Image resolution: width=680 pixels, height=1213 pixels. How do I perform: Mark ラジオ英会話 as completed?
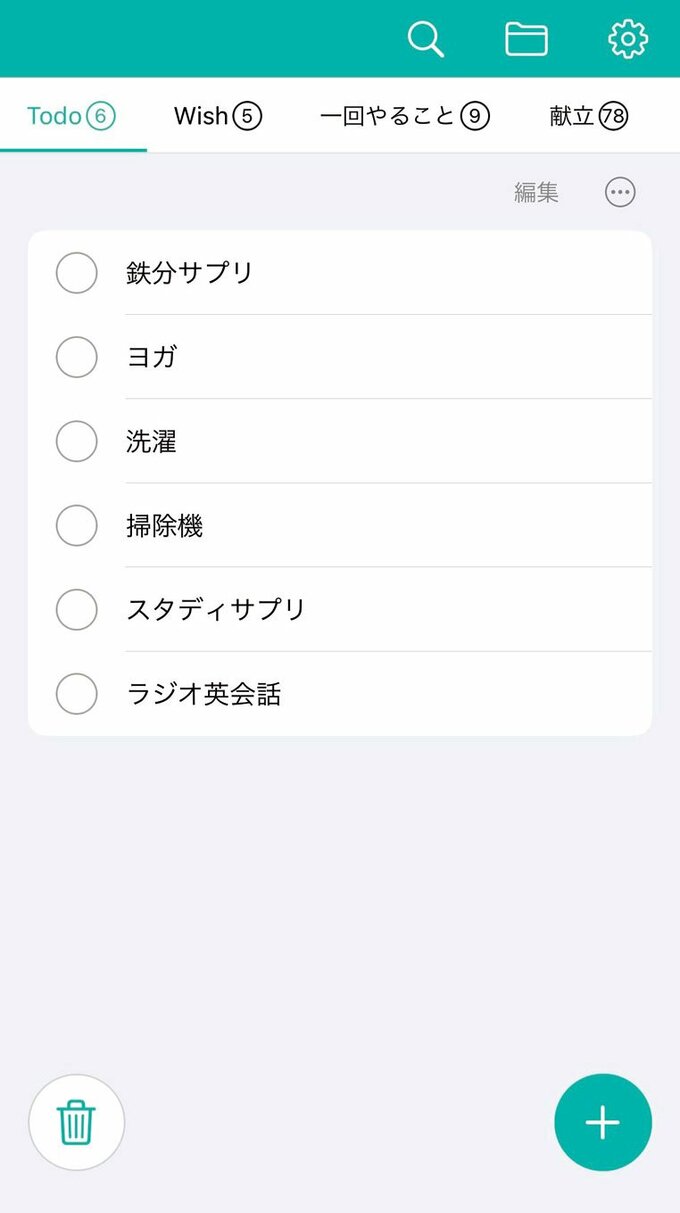[x=76, y=694]
